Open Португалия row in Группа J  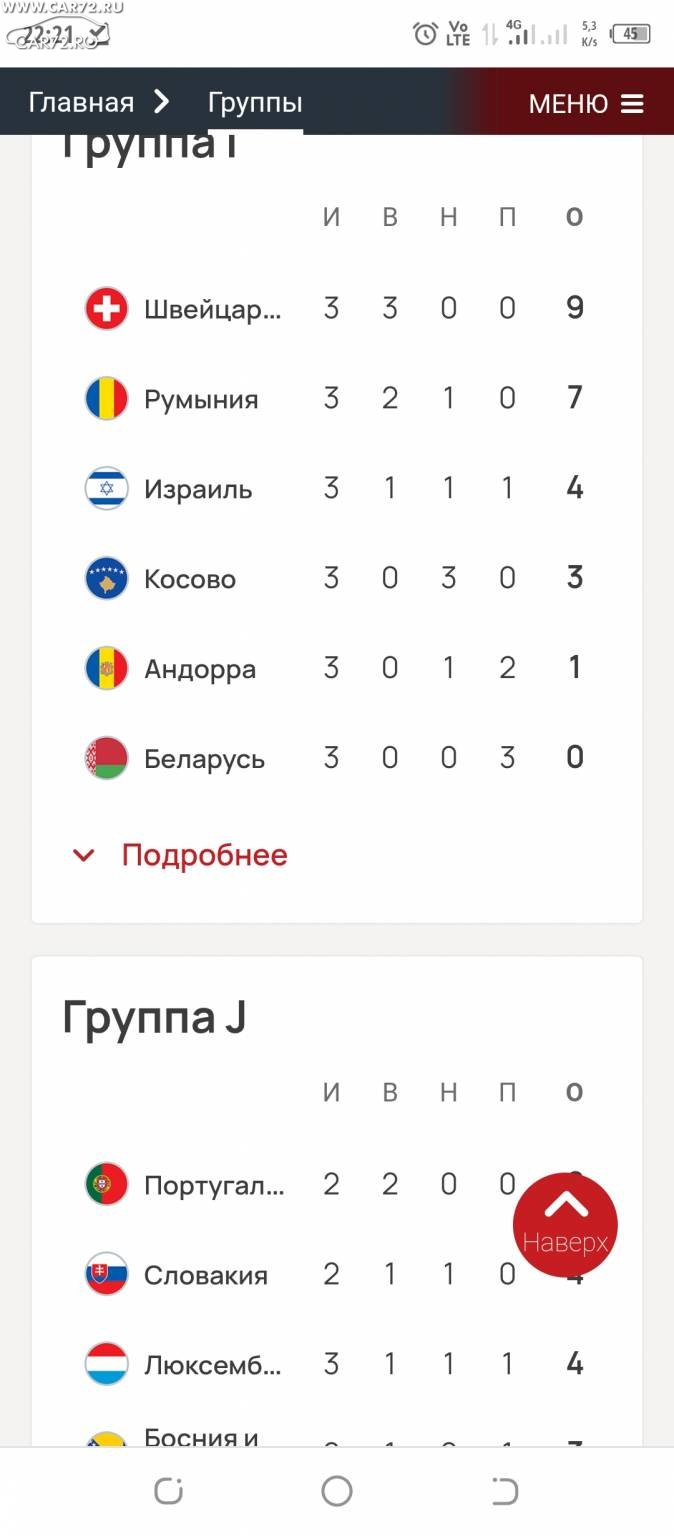coord(337,1185)
